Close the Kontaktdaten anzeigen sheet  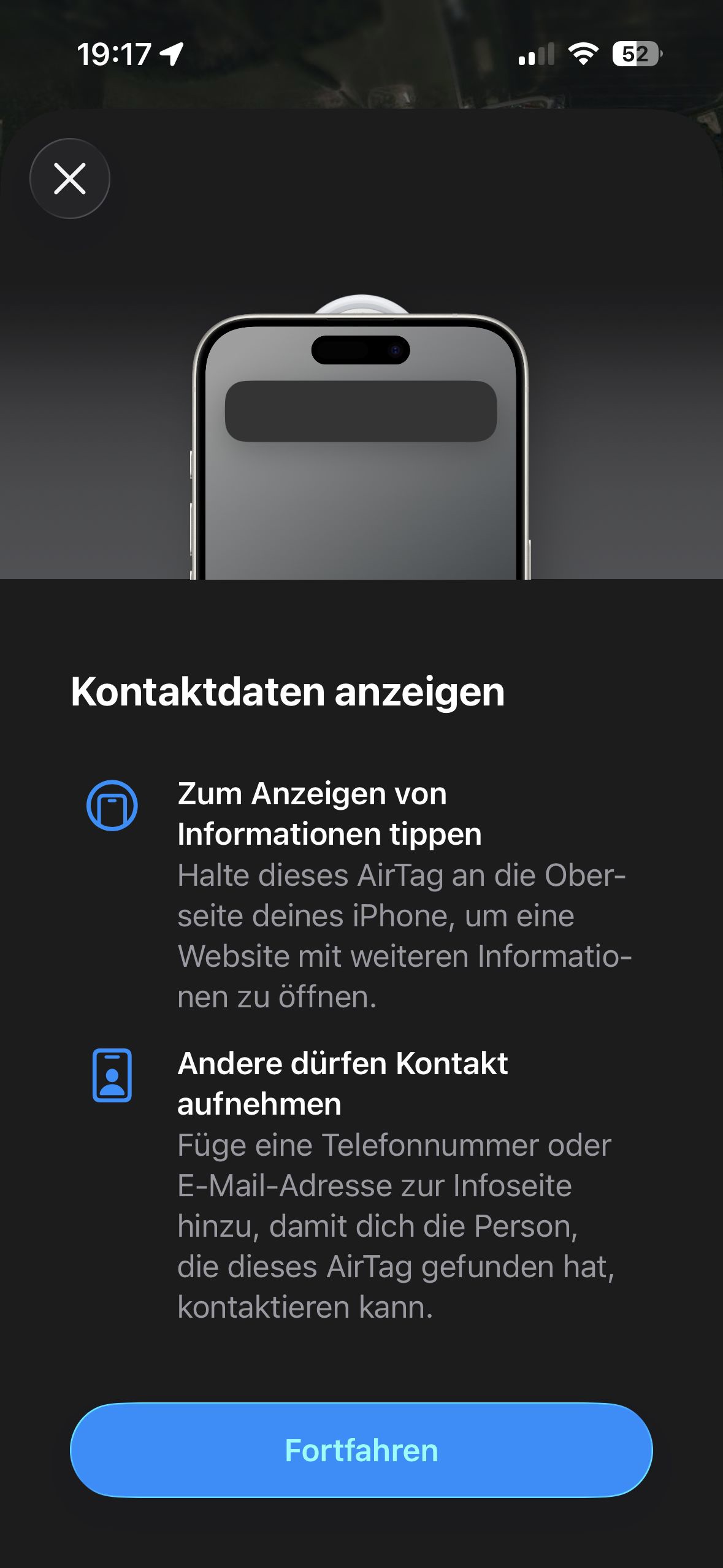coord(70,179)
